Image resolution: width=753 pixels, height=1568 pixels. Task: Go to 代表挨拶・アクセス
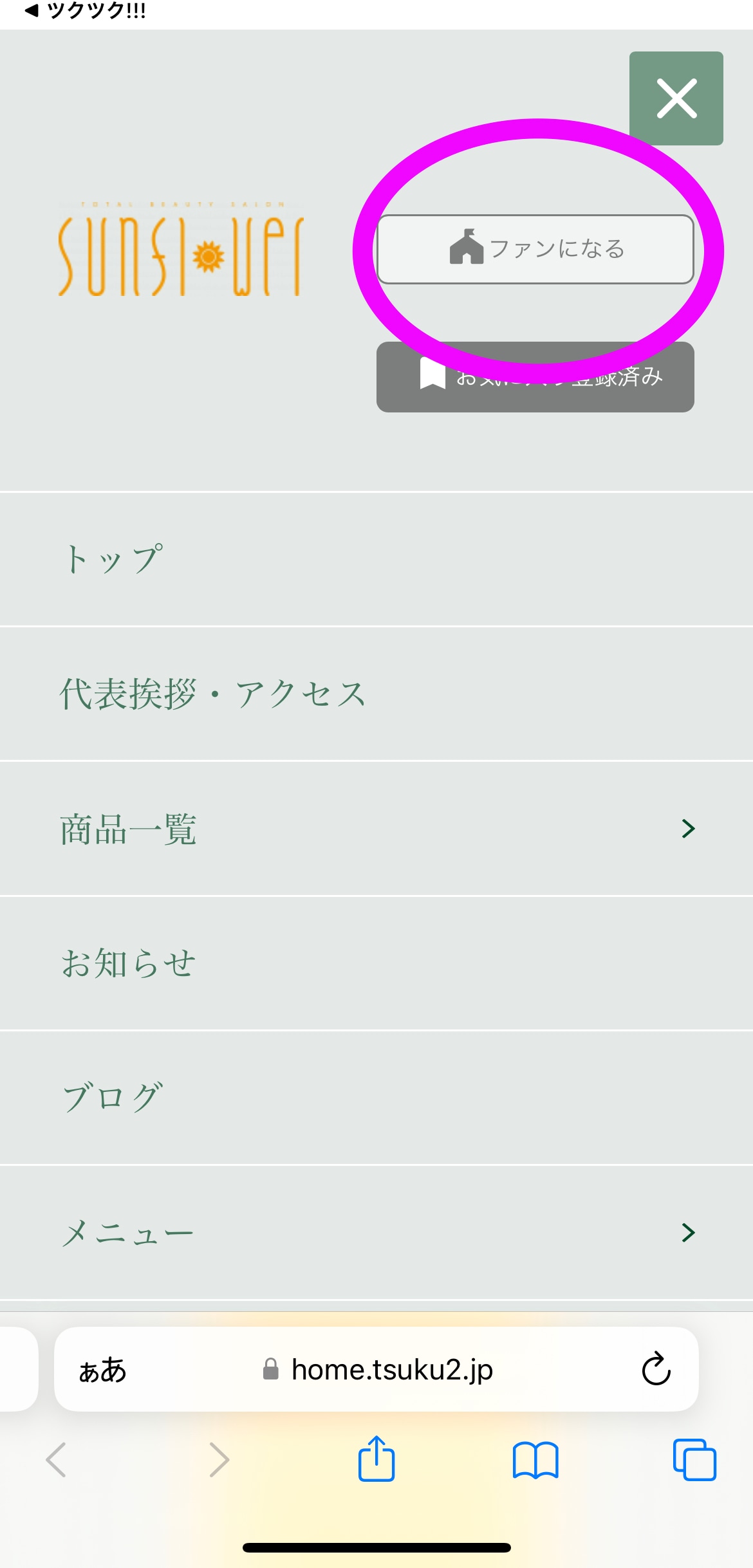(212, 694)
